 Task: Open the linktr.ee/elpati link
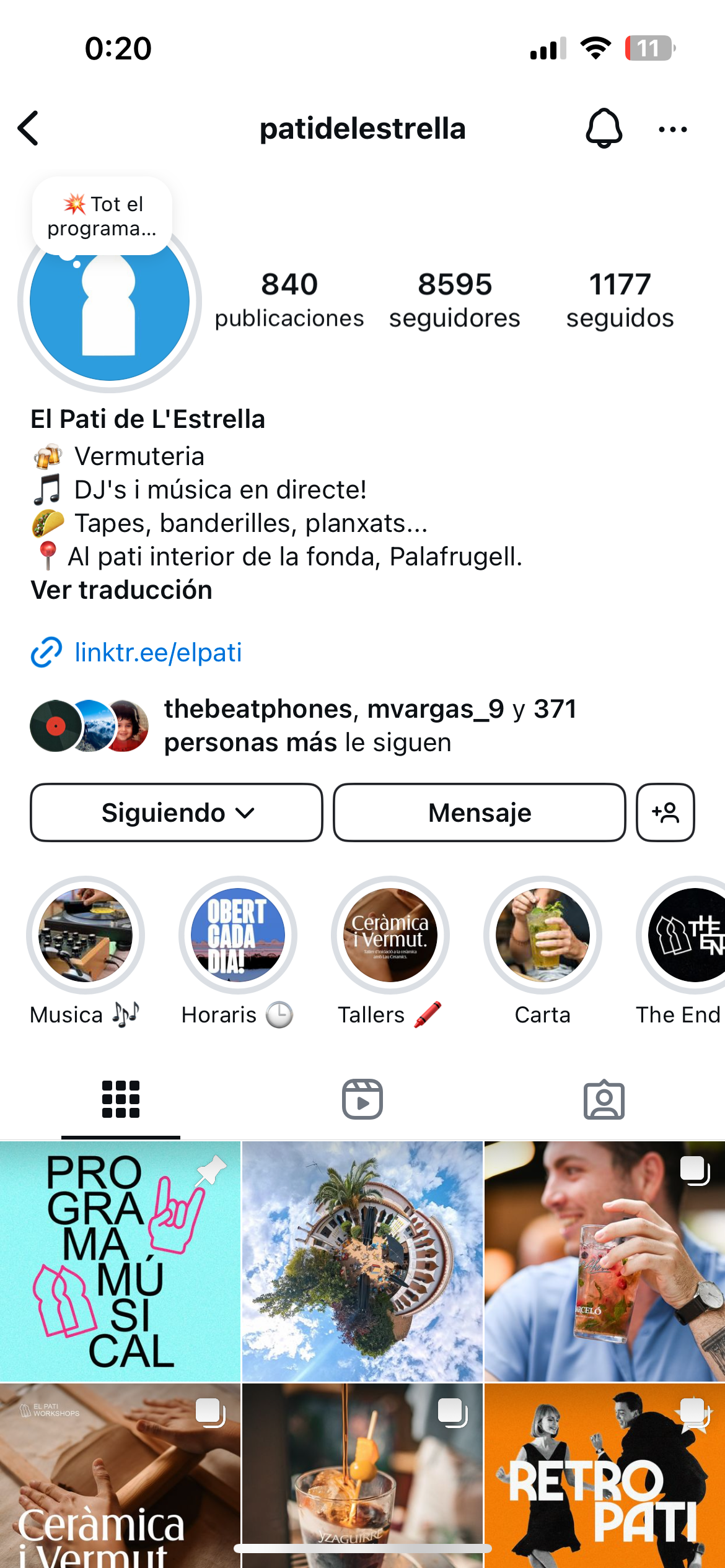pyautogui.click(x=157, y=653)
